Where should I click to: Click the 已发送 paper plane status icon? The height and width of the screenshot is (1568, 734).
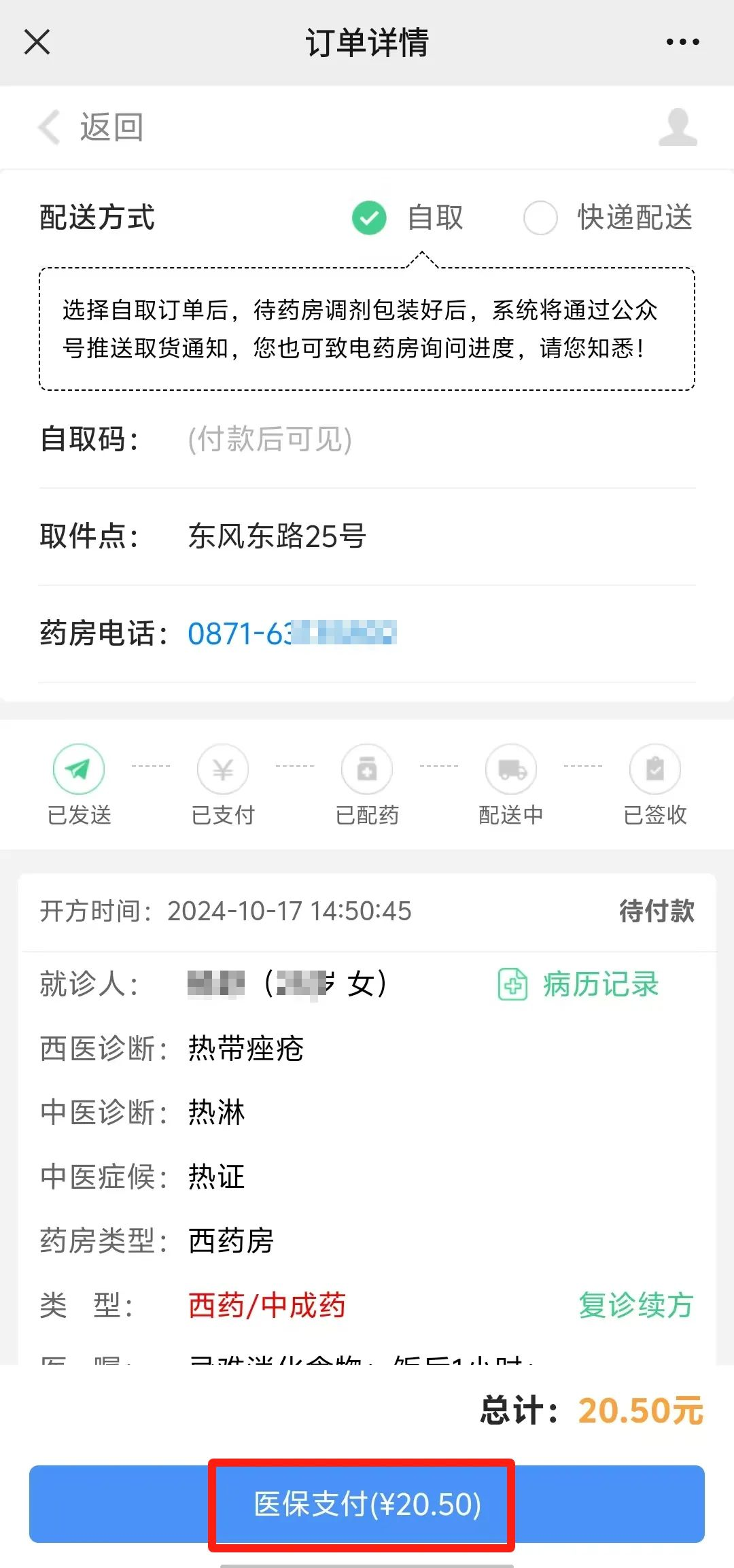(x=79, y=769)
